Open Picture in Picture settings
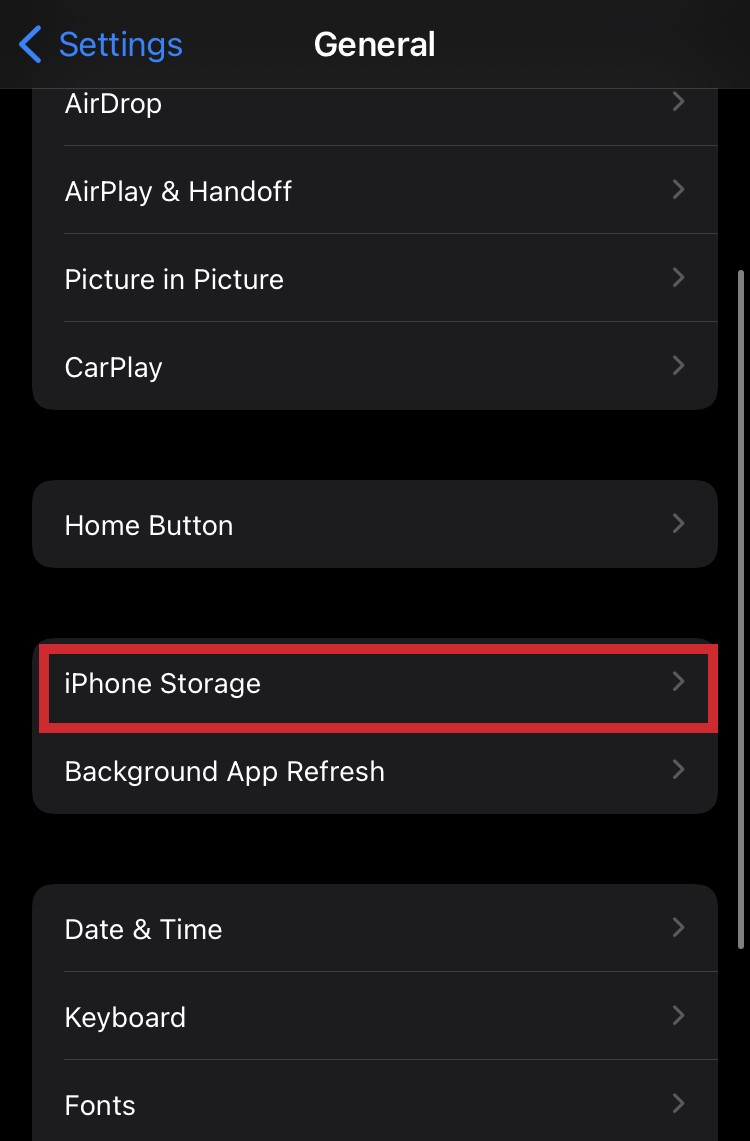 coord(374,279)
